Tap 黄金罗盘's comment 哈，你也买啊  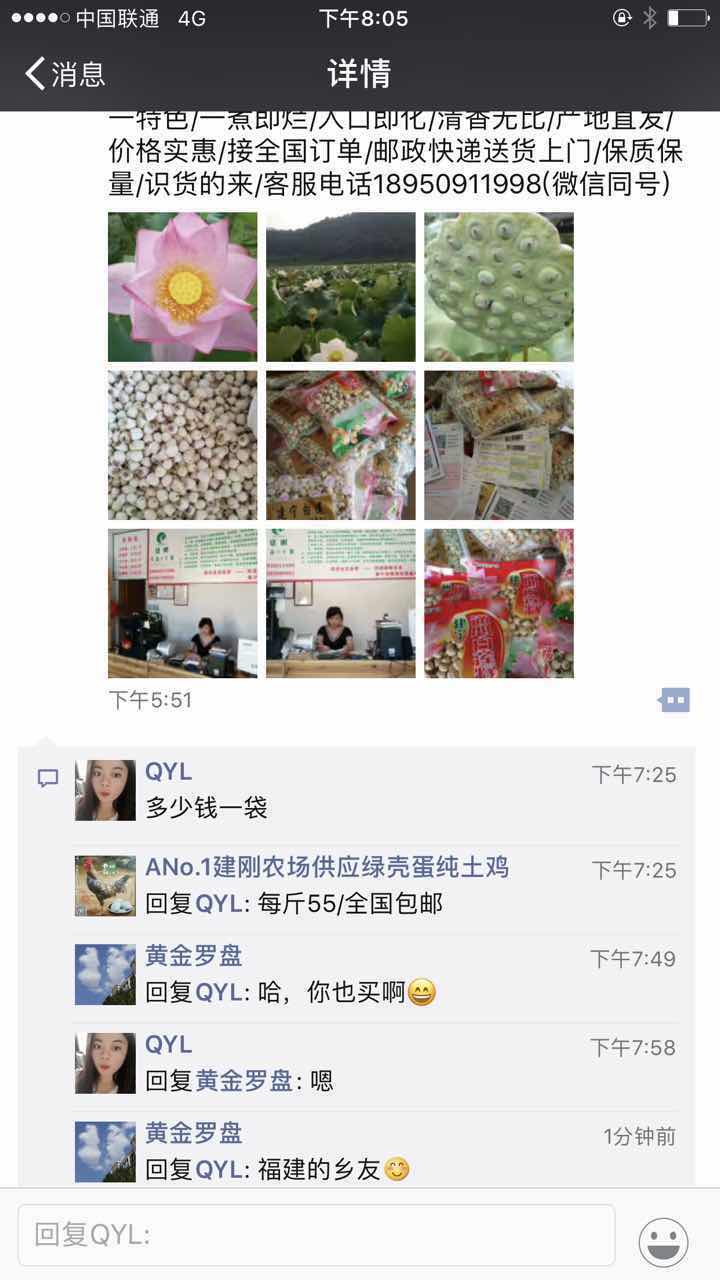point(290,992)
